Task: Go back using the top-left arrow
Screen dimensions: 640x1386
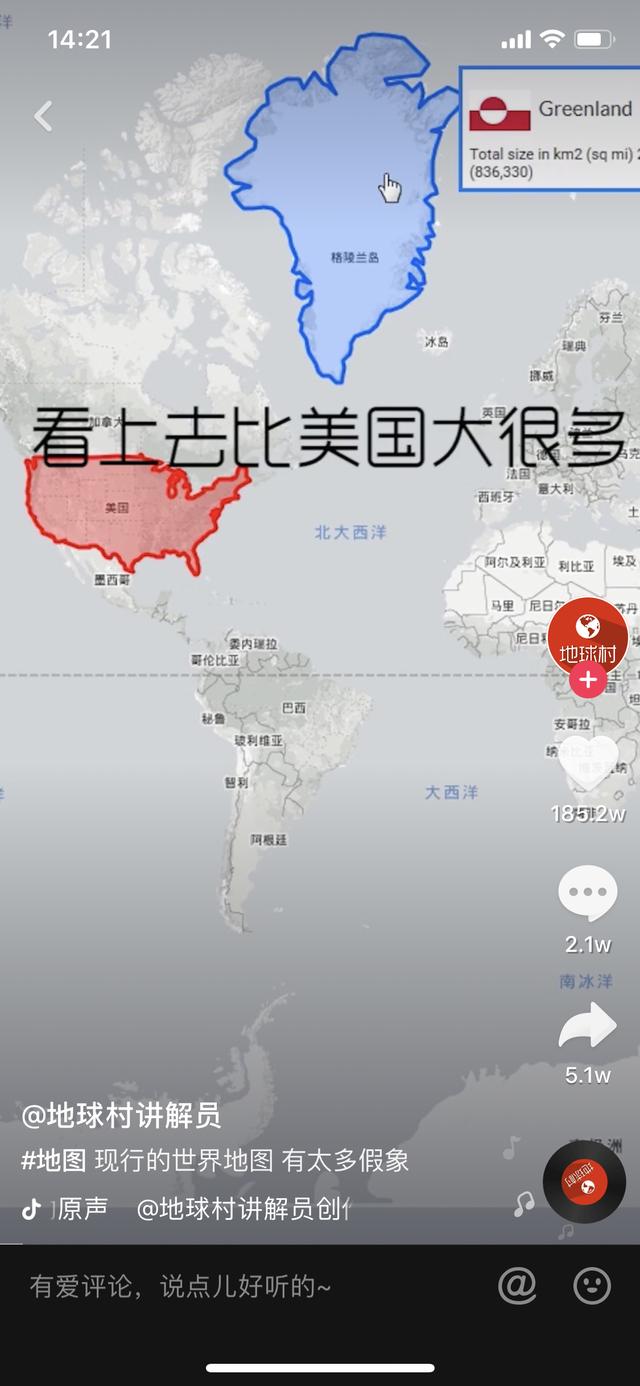Action: point(42,117)
